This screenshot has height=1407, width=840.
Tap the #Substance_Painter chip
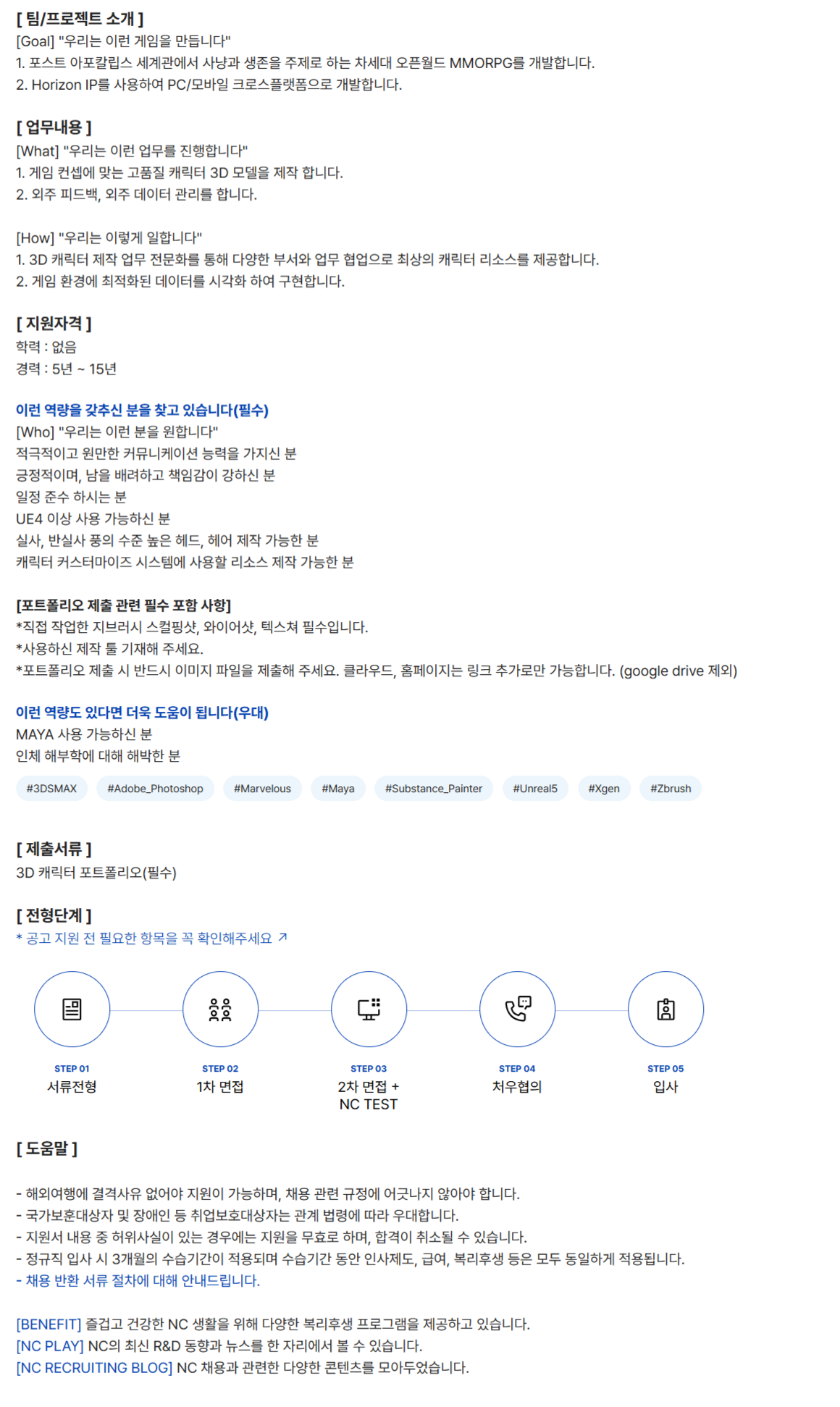(433, 789)
